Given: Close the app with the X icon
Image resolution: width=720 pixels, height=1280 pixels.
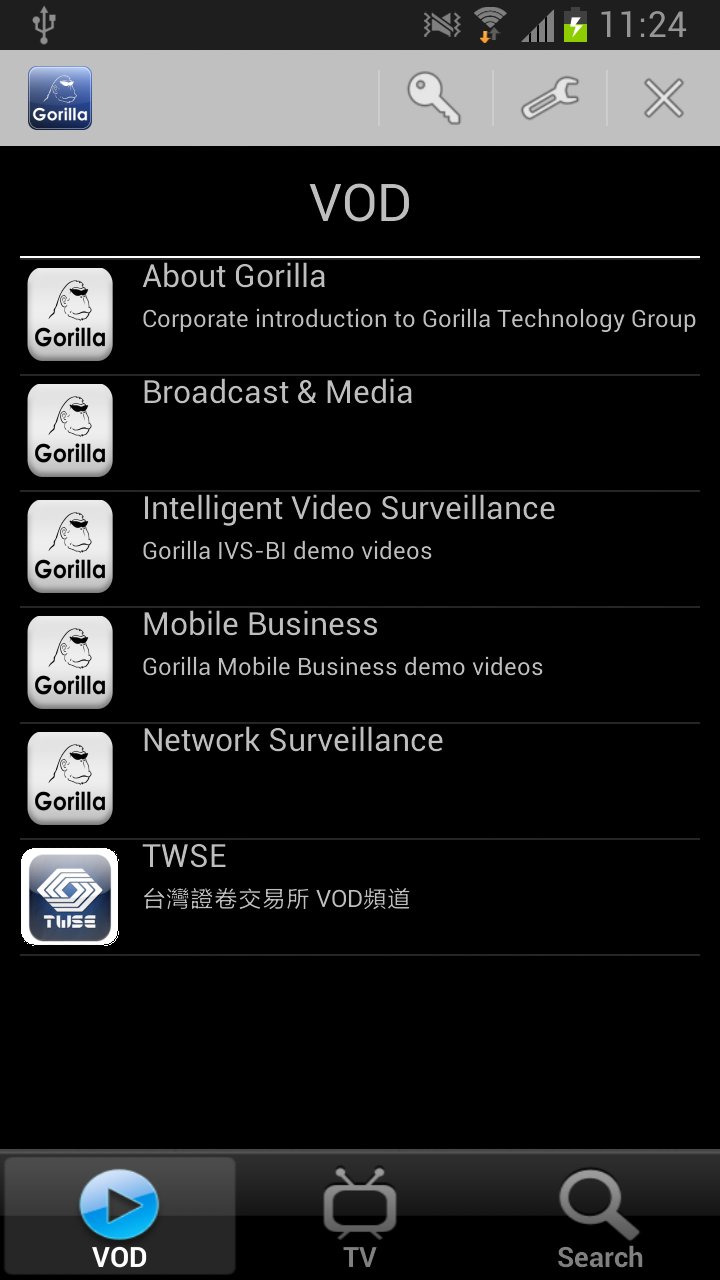Looking at the screenshot, I should [x=663, y=98].
